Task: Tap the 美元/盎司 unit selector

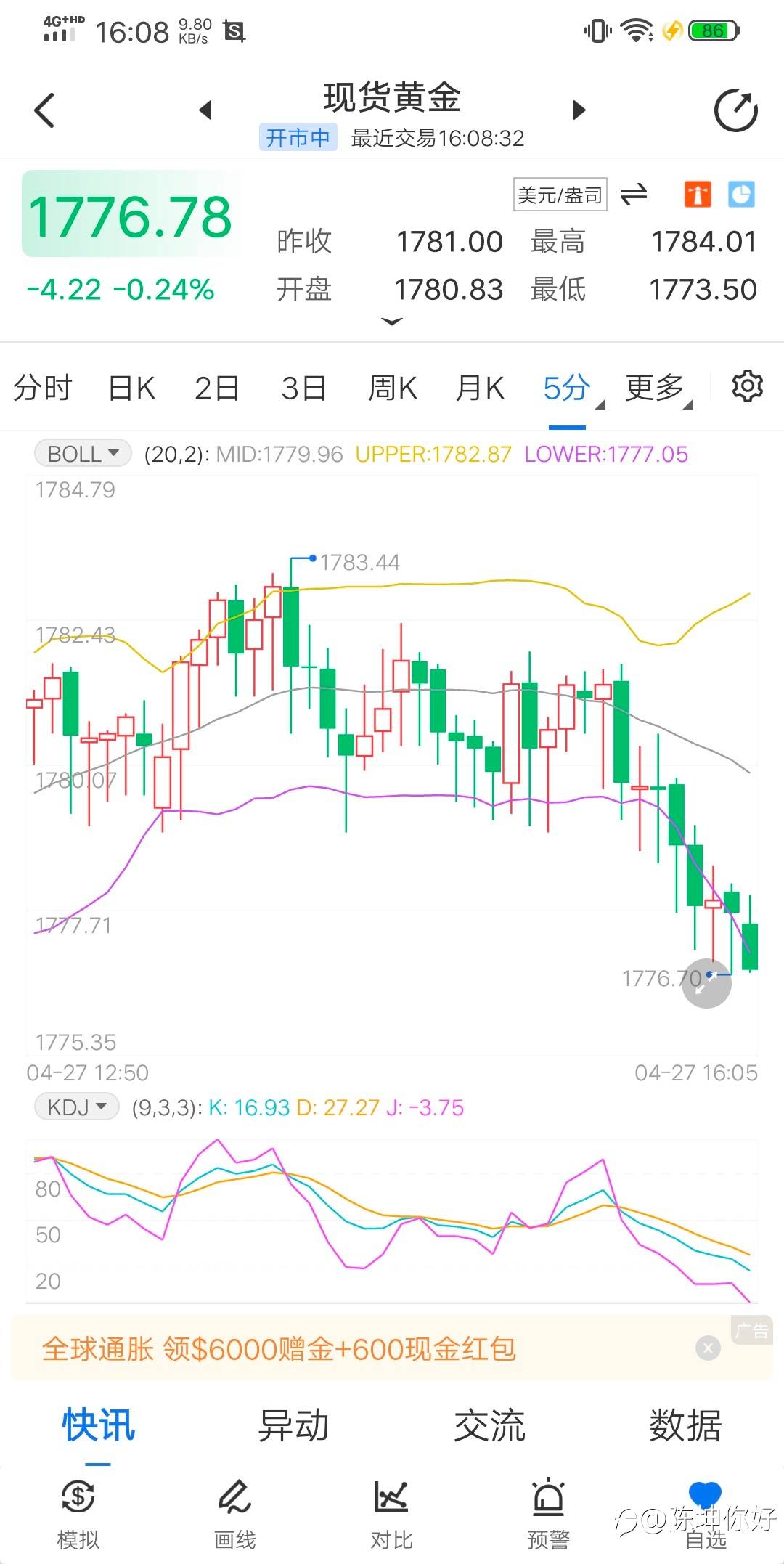Action: pos(560,195)
